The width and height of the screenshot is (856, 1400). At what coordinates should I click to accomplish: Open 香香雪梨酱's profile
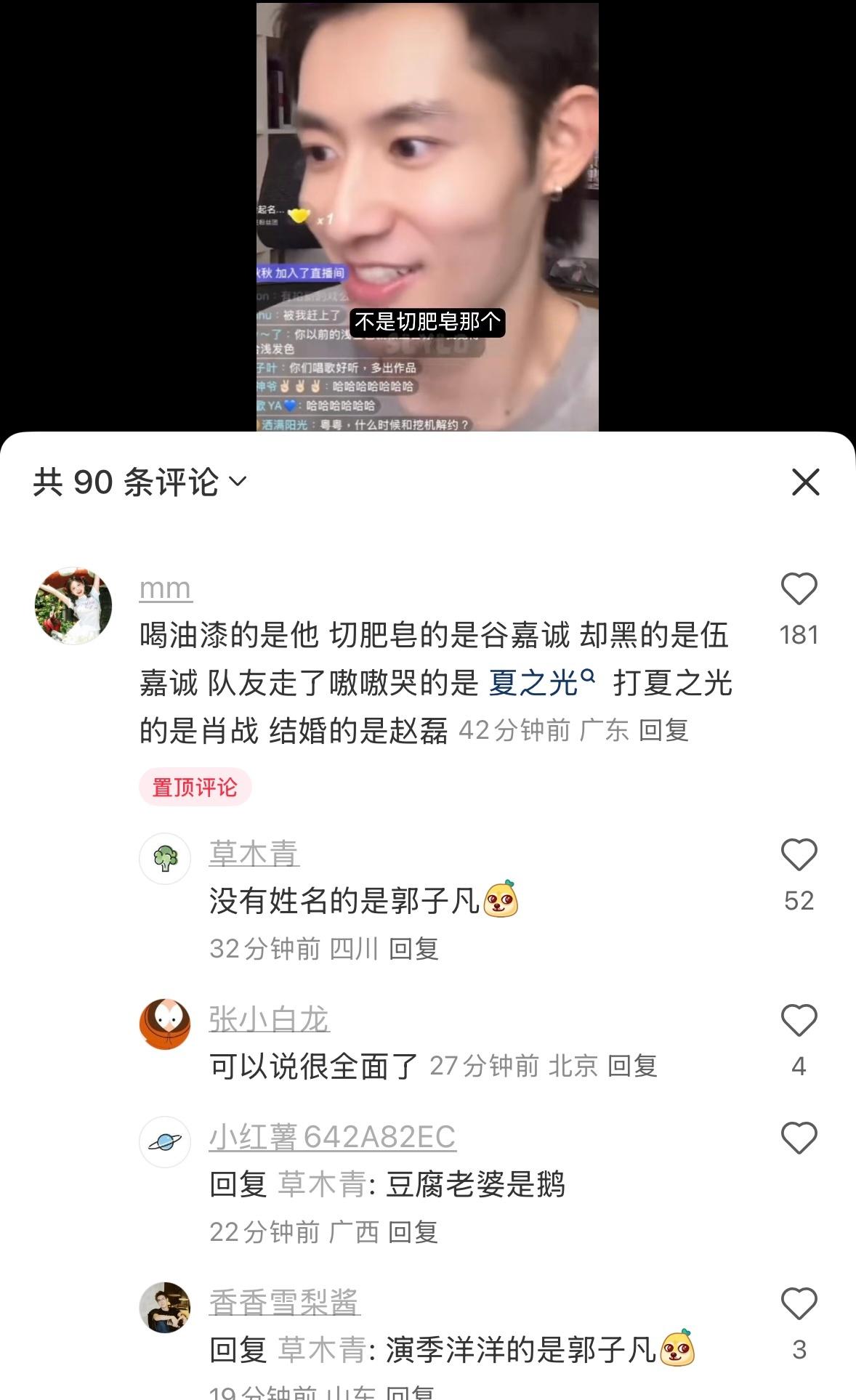coord(284,1302)
